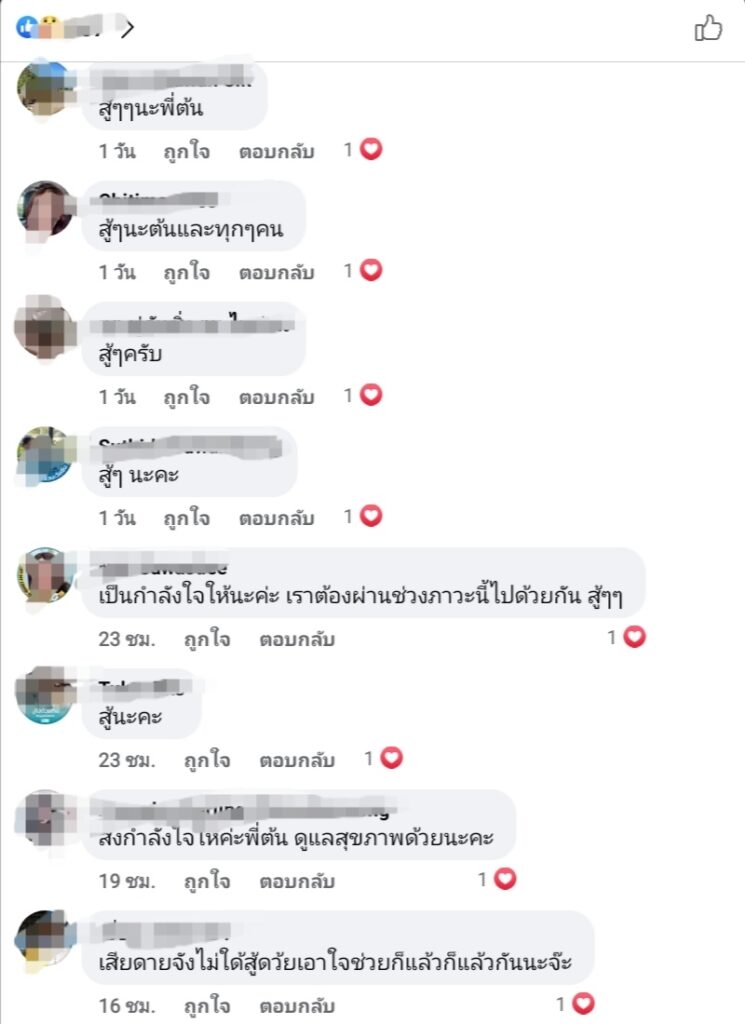Reply to the comment 'สู้นะคะ'
The height and width of the screenshot is (1024, 745).
pyautogui.click(x=297, y=760)
